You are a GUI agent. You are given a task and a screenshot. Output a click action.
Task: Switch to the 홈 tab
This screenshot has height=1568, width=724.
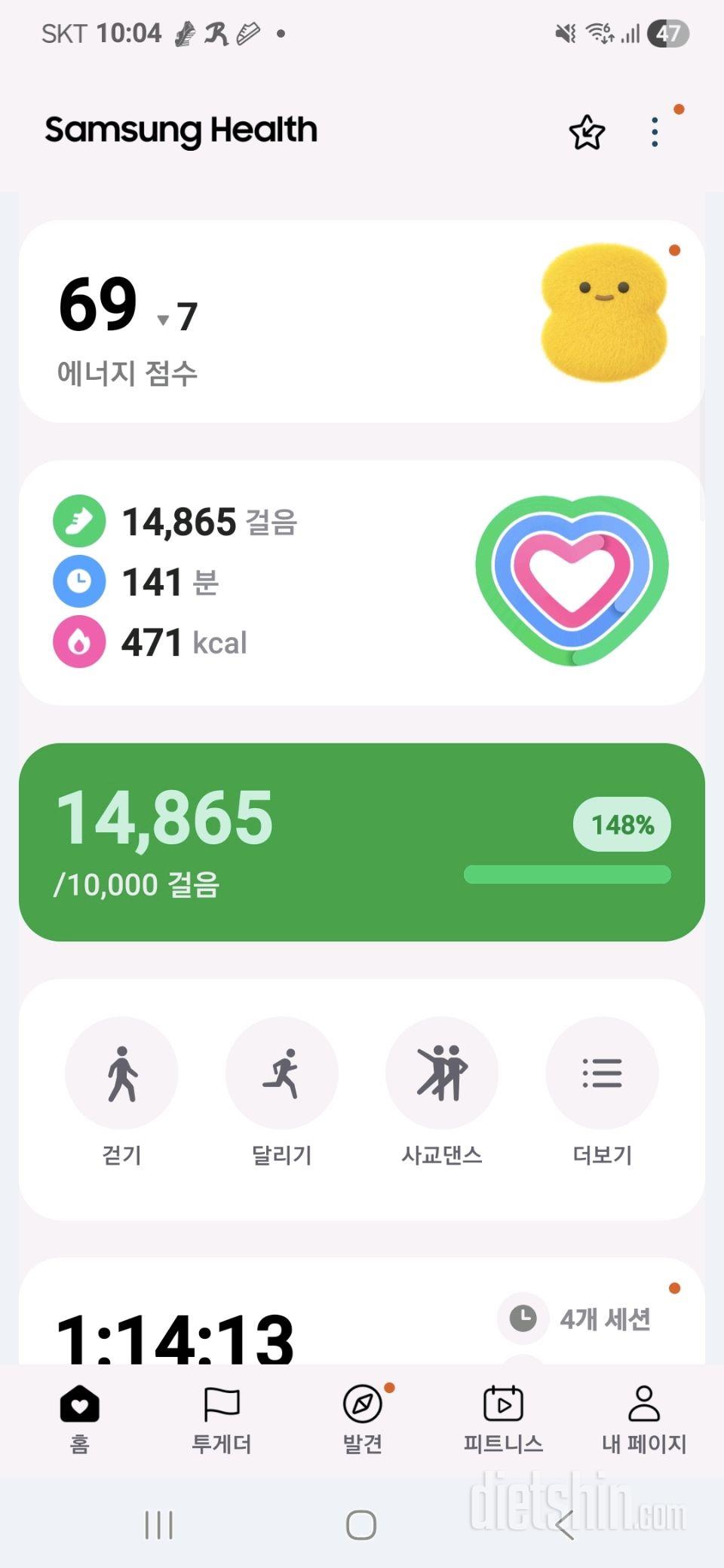pos(80,1419)
